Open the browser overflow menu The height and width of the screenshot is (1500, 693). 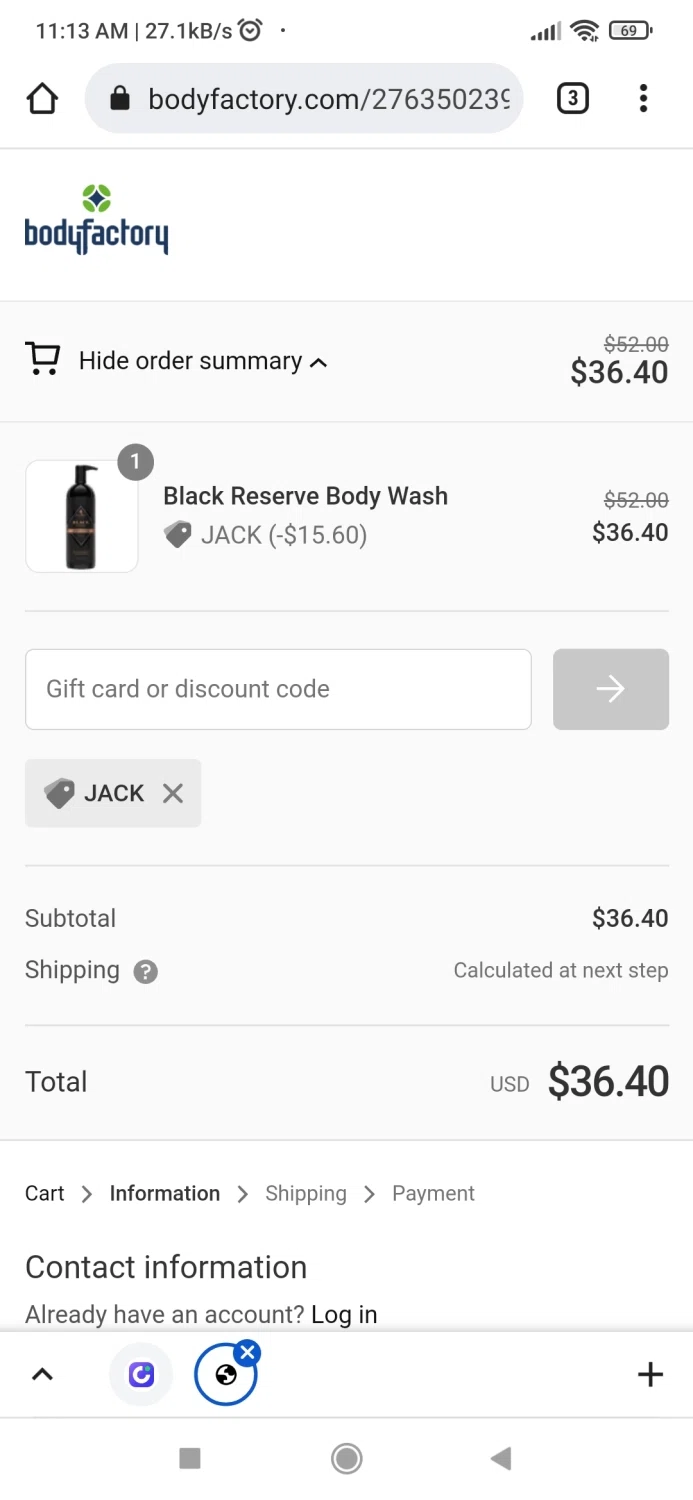point(643,98)
